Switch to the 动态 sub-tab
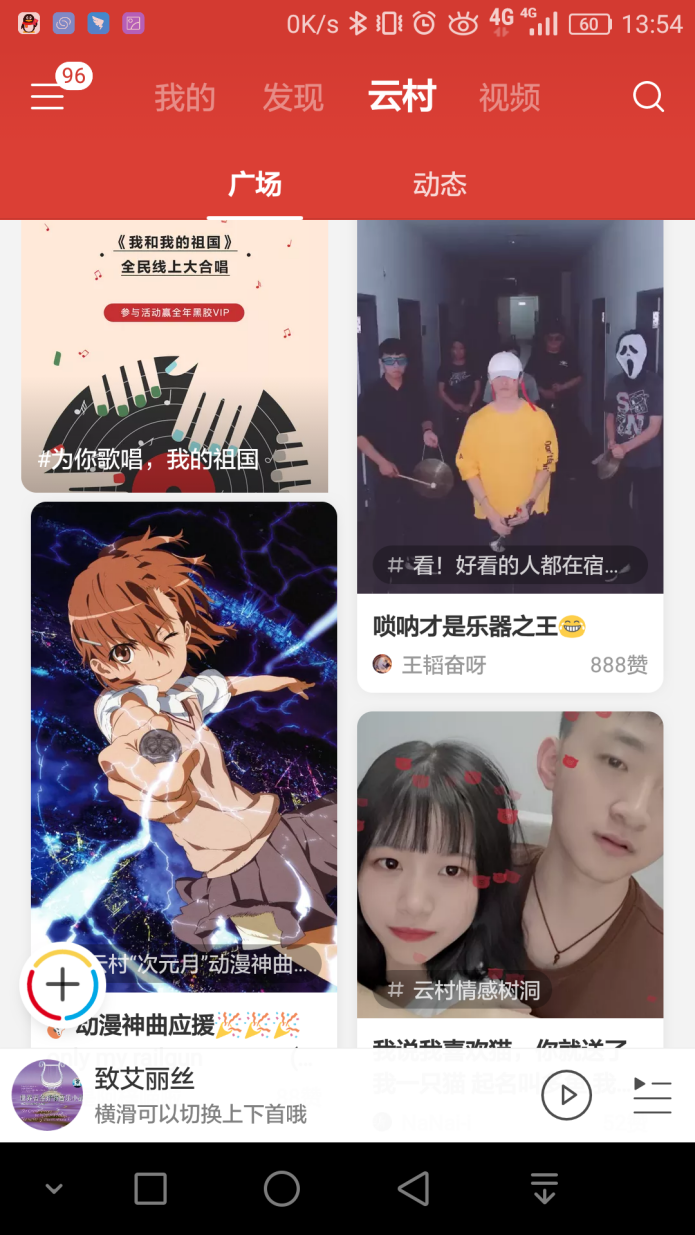Screen dimensions: 695x1235 click(440, 184)
